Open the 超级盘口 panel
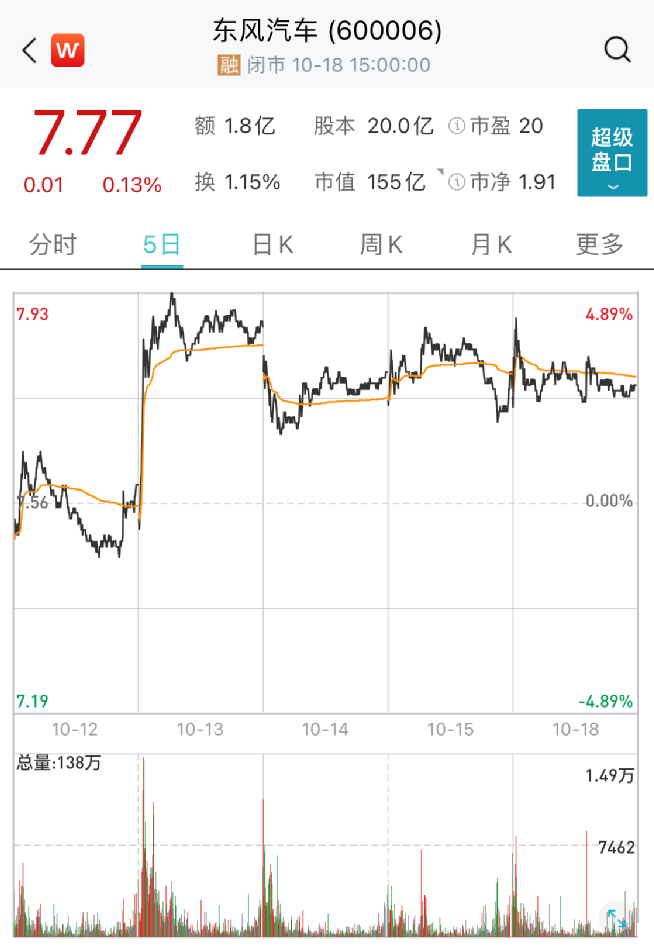 pos(612,152)
